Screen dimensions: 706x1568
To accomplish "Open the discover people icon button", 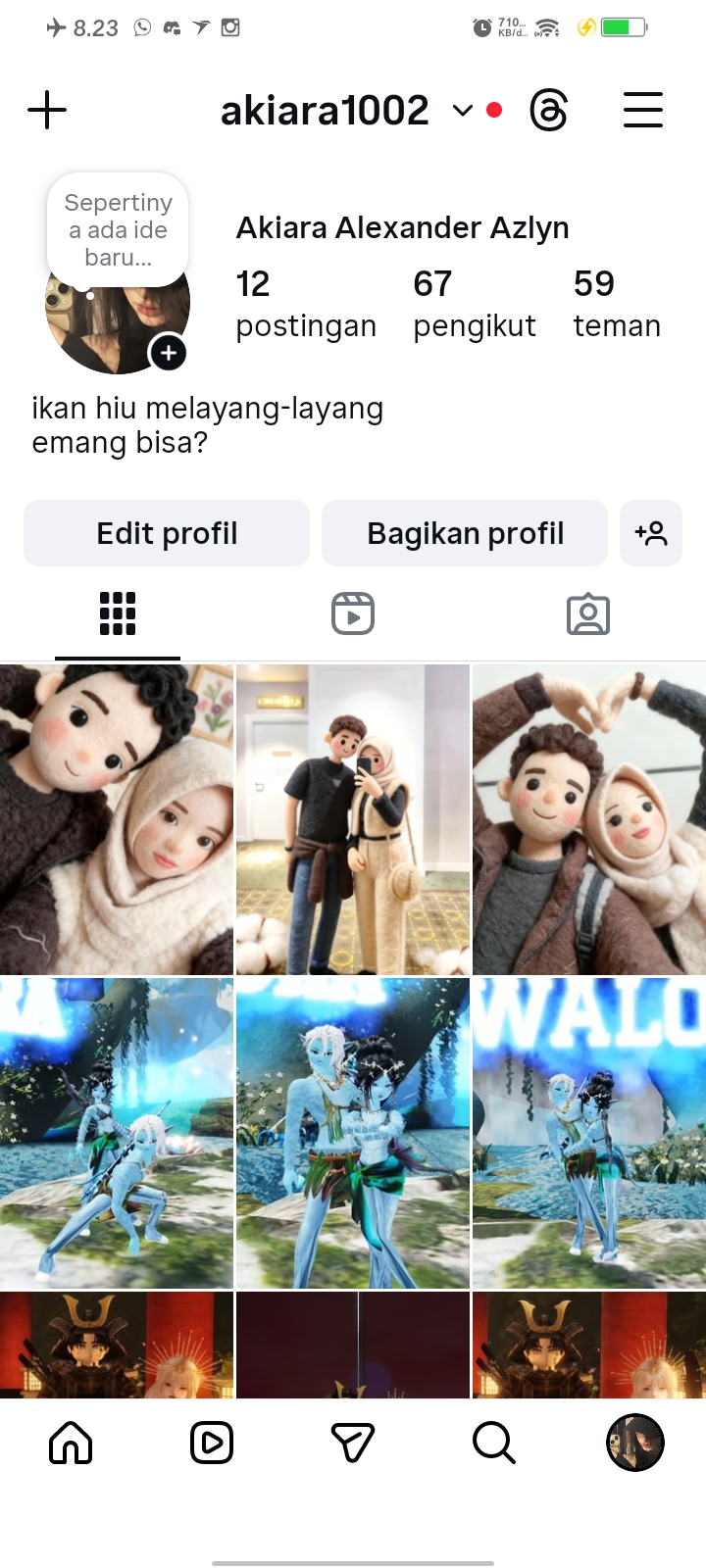I will (651, 533).
